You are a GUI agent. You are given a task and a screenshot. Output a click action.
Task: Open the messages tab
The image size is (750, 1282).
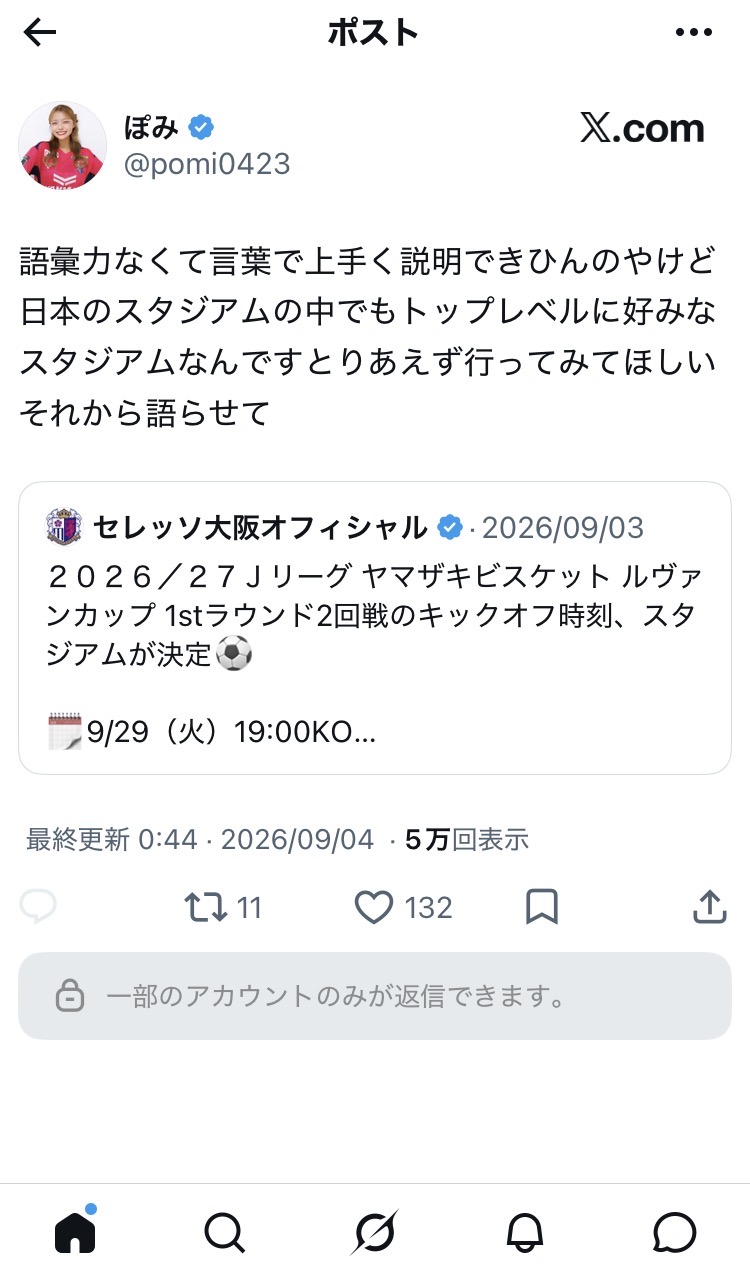click(675, 1233)
